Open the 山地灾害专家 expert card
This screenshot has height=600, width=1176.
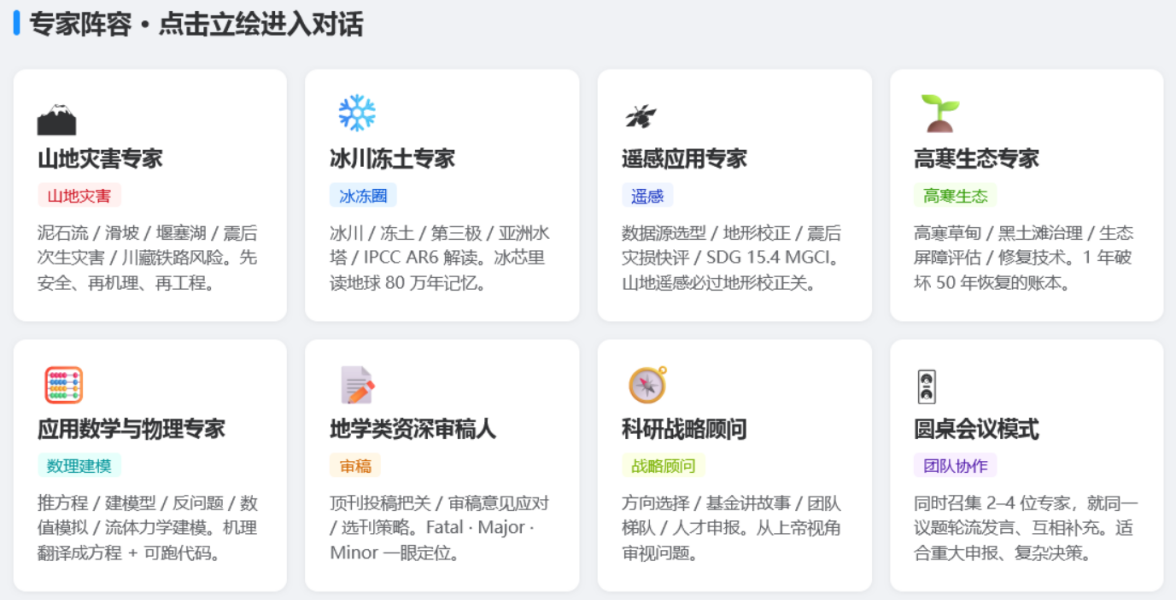point(149,195)
